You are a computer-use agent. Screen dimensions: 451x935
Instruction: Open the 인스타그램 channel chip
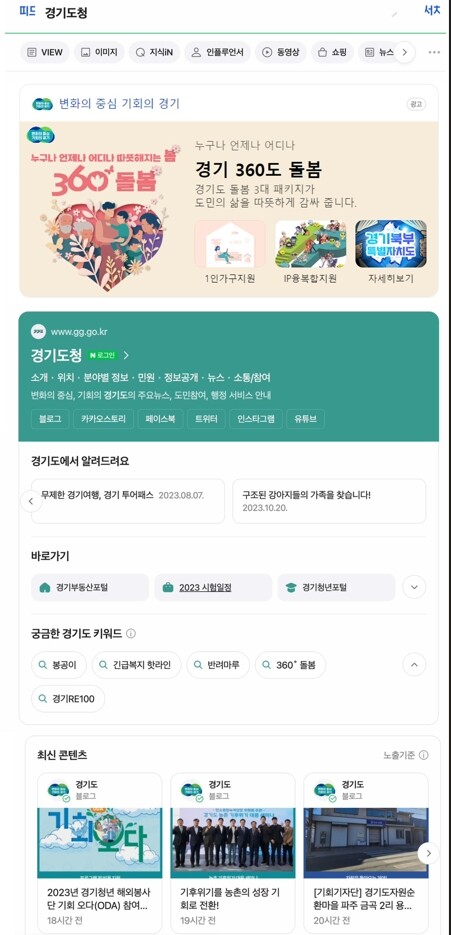coord(256,419)
